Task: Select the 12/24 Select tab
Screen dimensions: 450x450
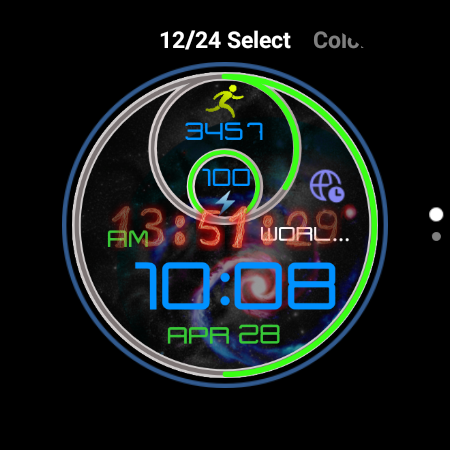Action: pos(225,41)
